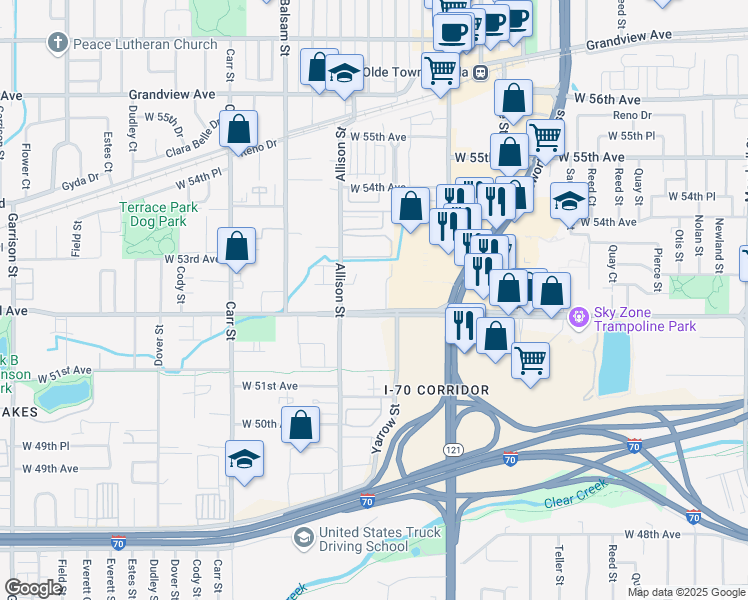Image resolution: width=748 pixels, height=600 pixels.
Task: Tap shopping bag pin near W 50th
Action: [300, 425]
